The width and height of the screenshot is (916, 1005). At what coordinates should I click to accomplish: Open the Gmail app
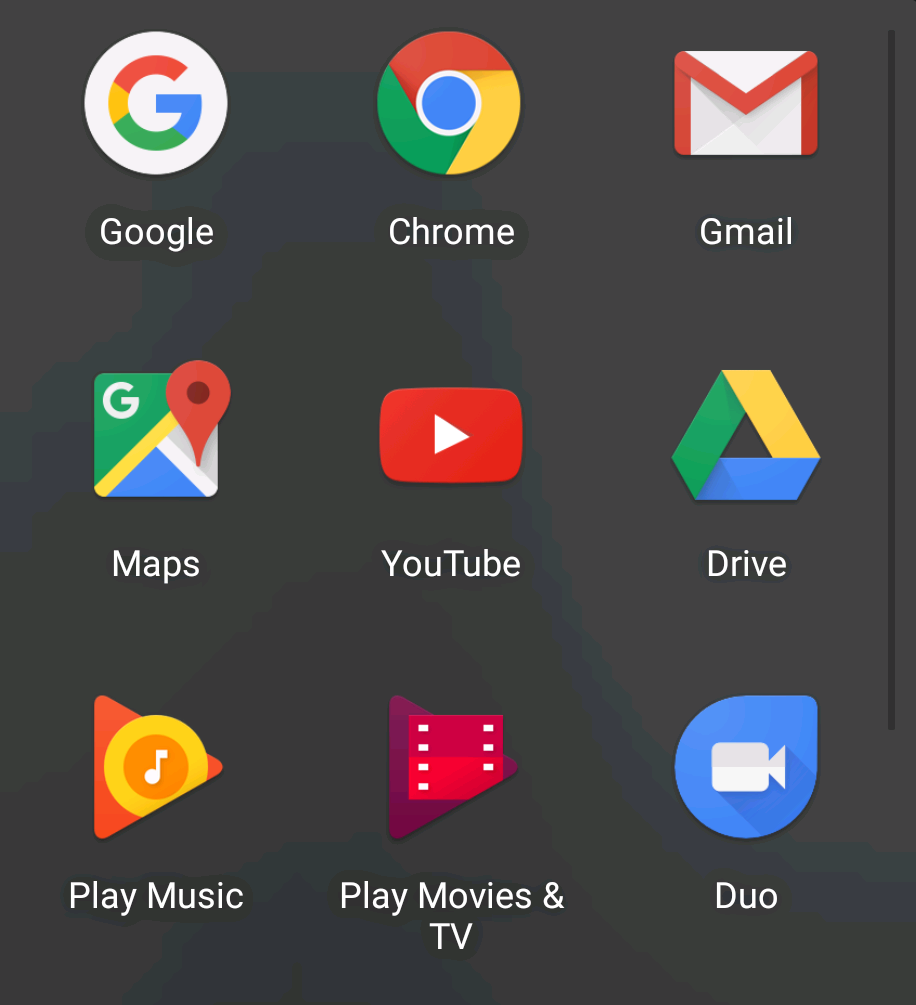tap(746, 103)
